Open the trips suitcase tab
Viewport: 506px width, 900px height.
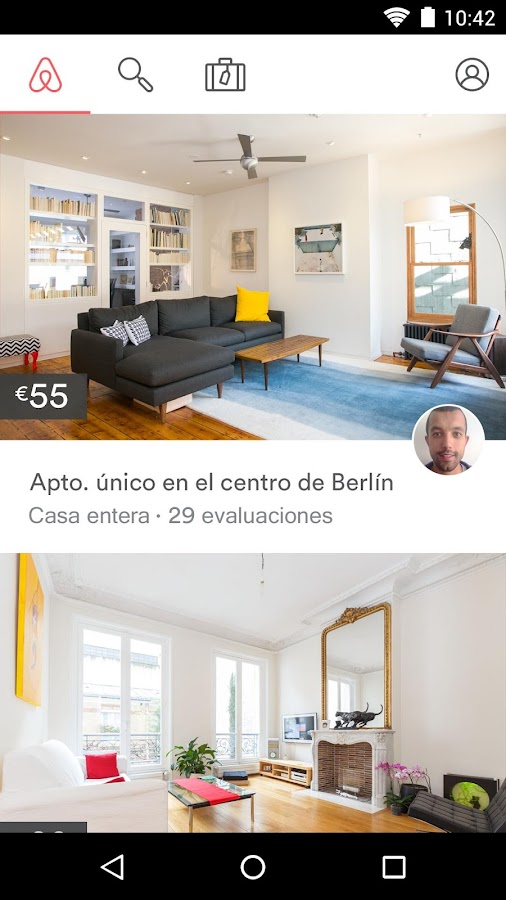click(225, 75)
